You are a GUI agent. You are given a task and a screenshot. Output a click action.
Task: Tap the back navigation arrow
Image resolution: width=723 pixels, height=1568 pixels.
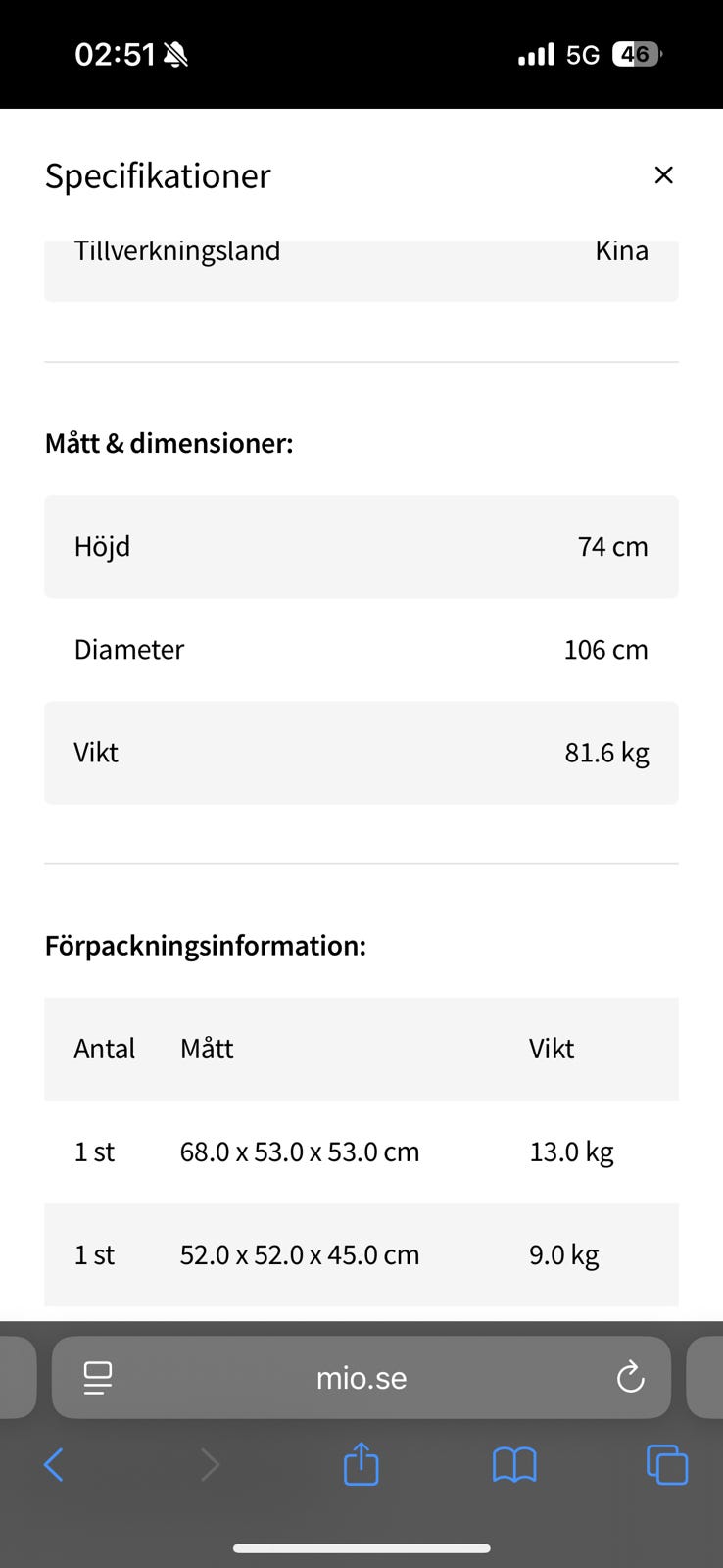[54, 1465]
